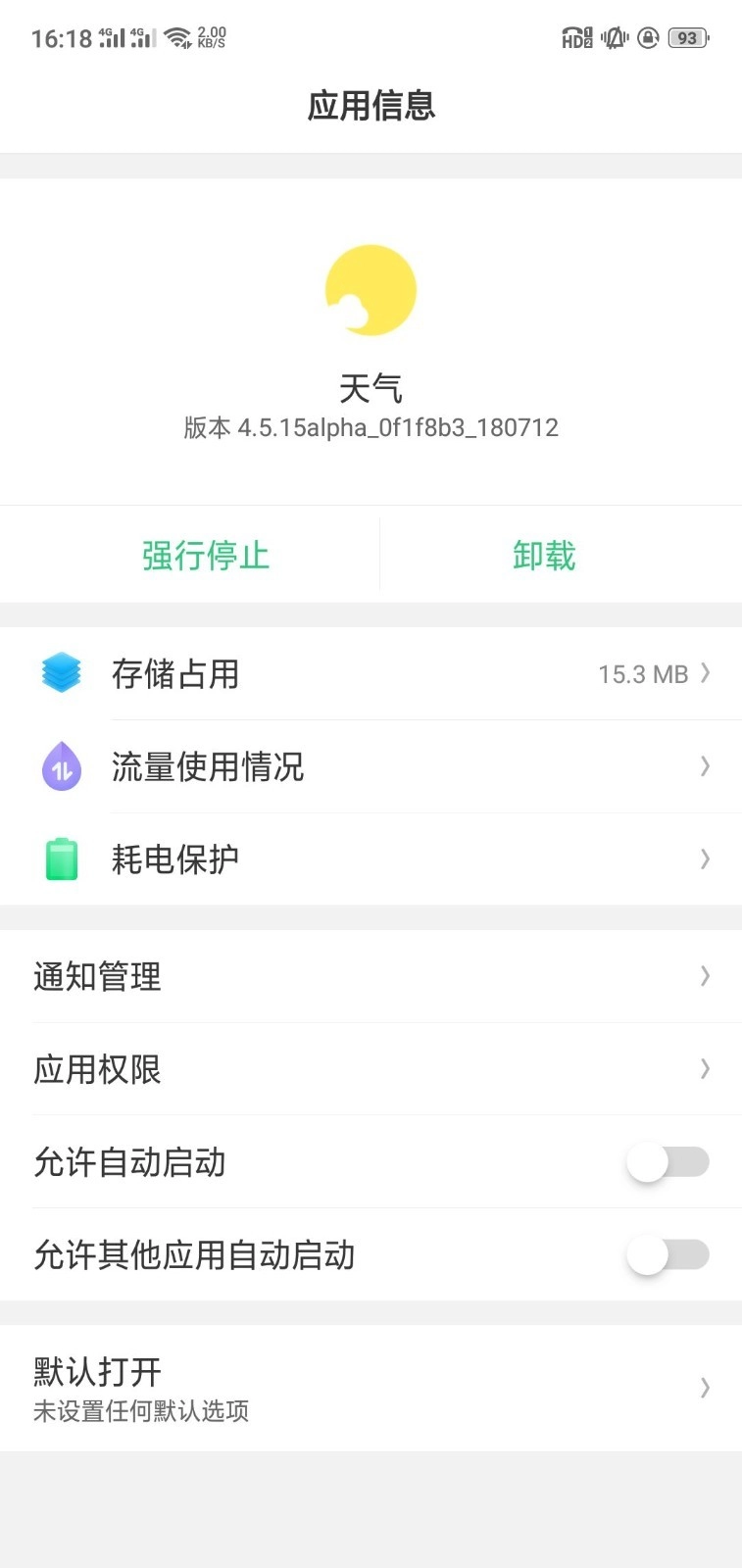This screenshot has height=1568, width=742.
Task: Tap the version text 4.5.15alpha_0f1f8b3_180712
Action: (x=371, y=427)
